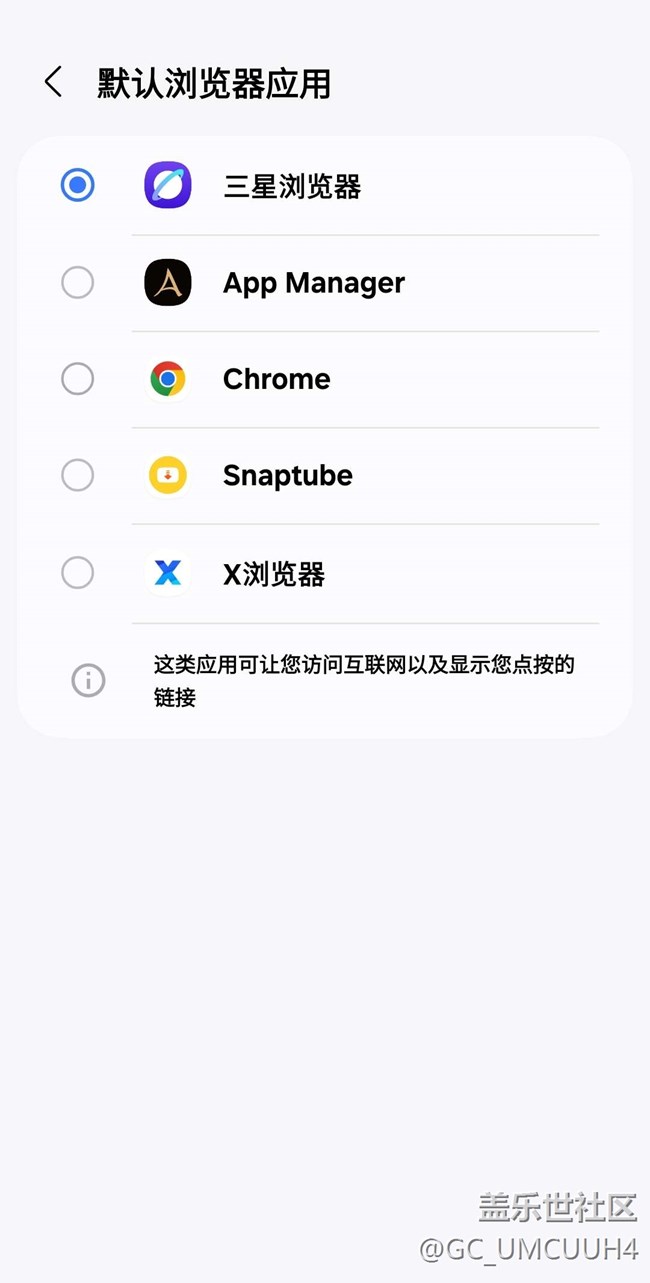
Task: Set Chrome as the default browser
Action: 78,379
